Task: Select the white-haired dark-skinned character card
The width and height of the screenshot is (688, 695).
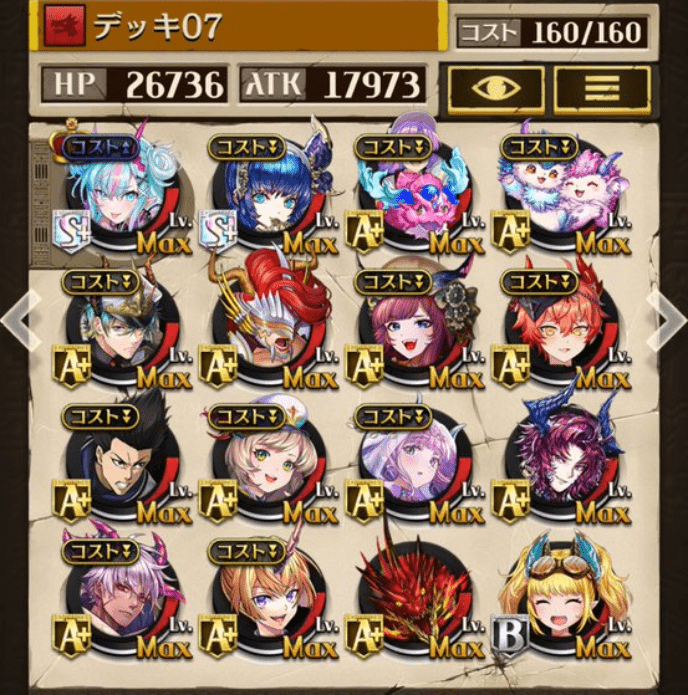Action: 122,597
